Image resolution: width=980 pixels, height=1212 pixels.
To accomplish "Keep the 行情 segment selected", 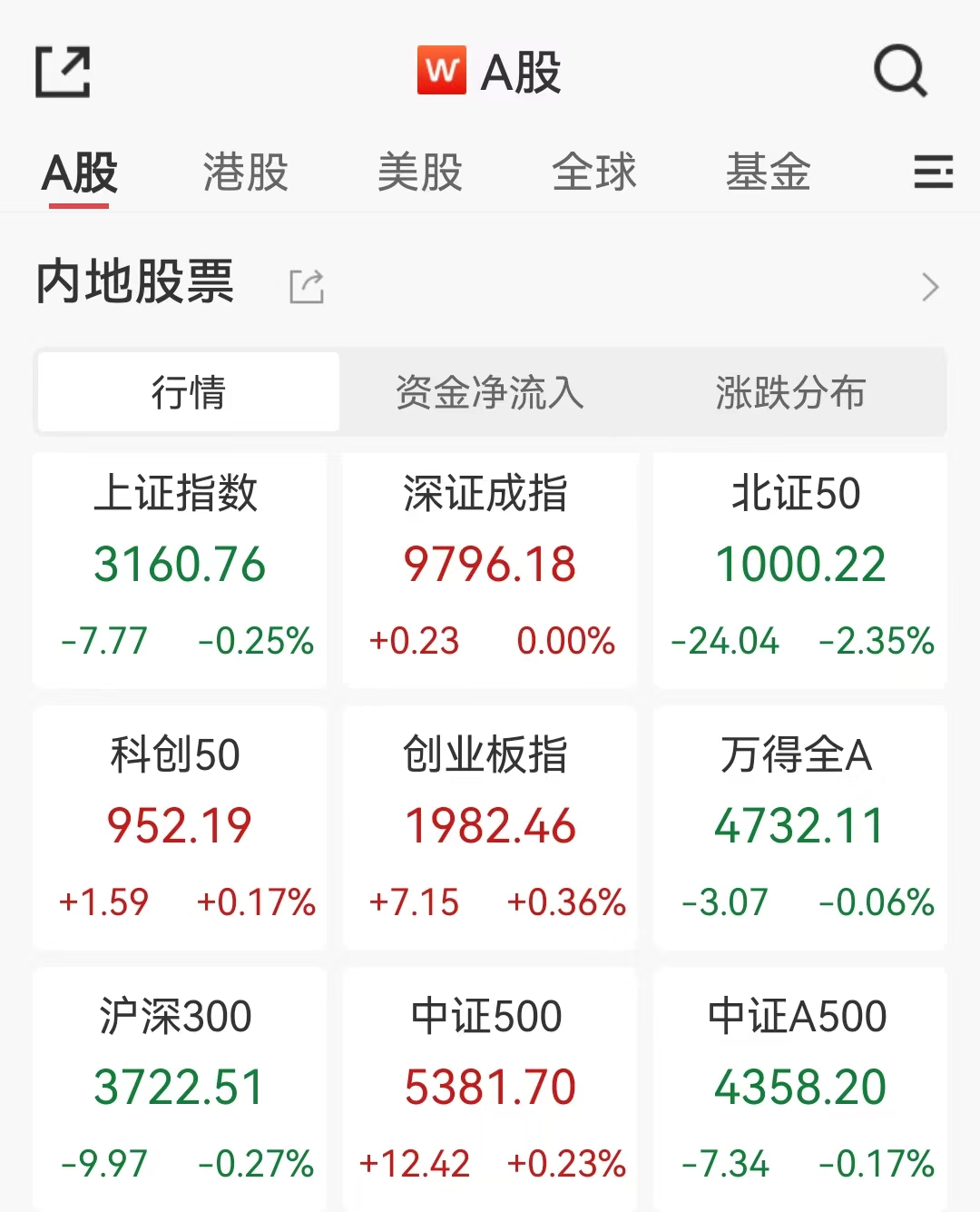I will coord(188,392).
